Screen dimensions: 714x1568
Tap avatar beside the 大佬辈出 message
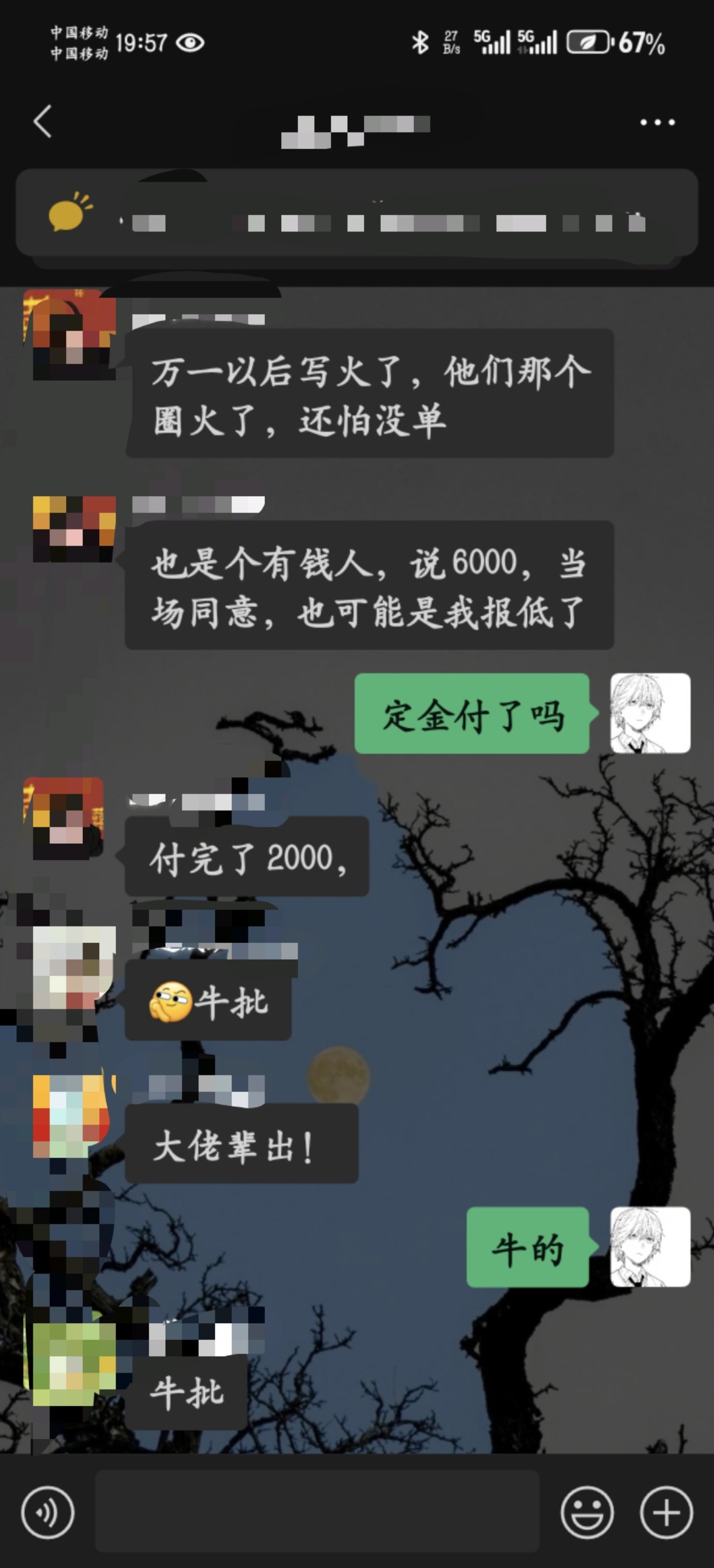(x=73, y=1117)
